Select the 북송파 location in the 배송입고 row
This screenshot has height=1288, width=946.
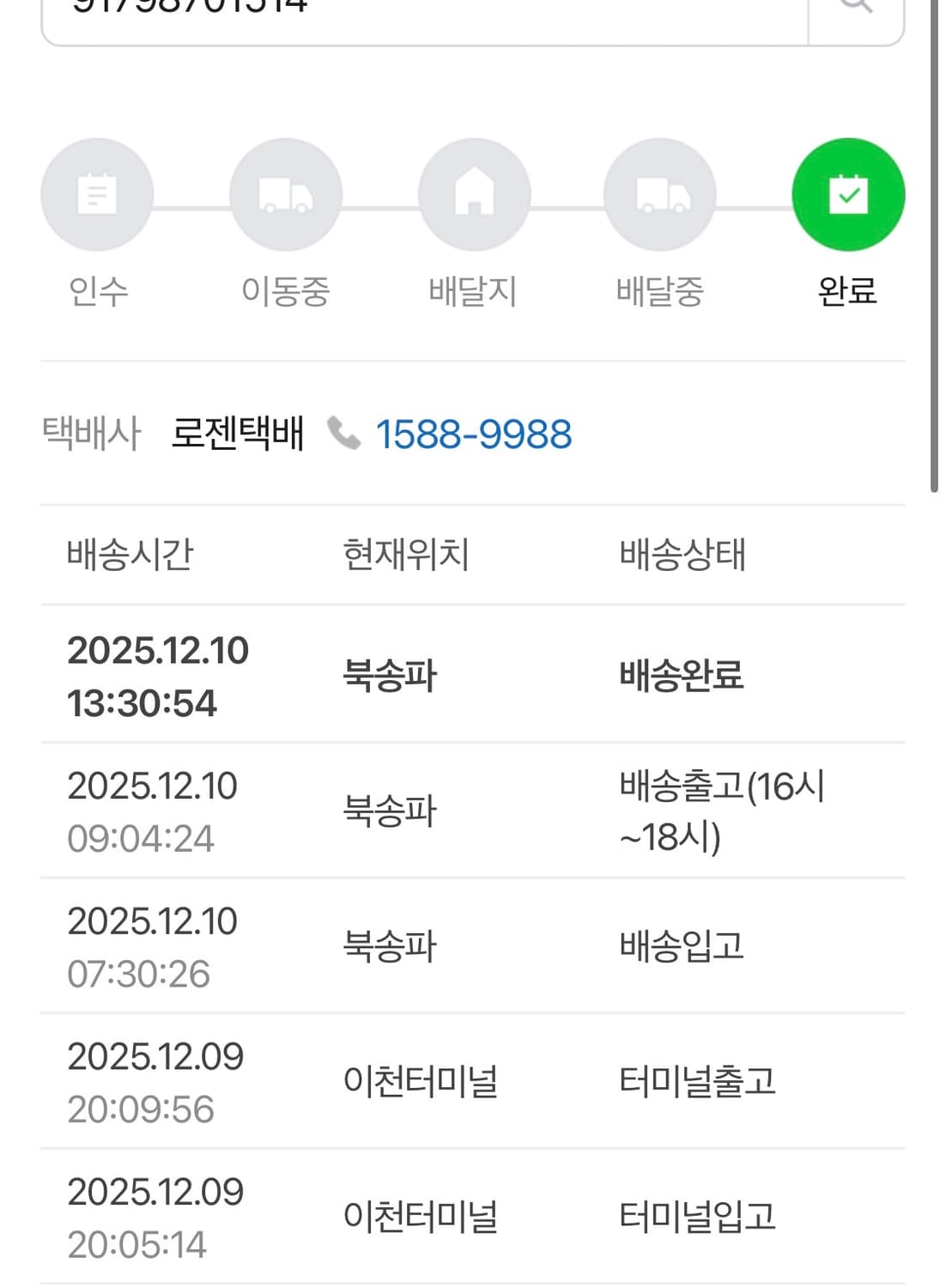coord(391,946)
